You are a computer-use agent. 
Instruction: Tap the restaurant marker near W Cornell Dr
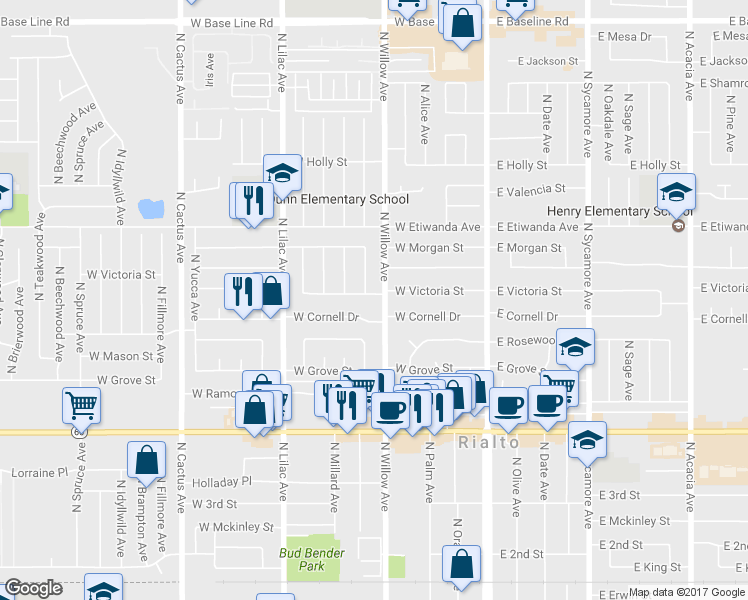(242, 292)
